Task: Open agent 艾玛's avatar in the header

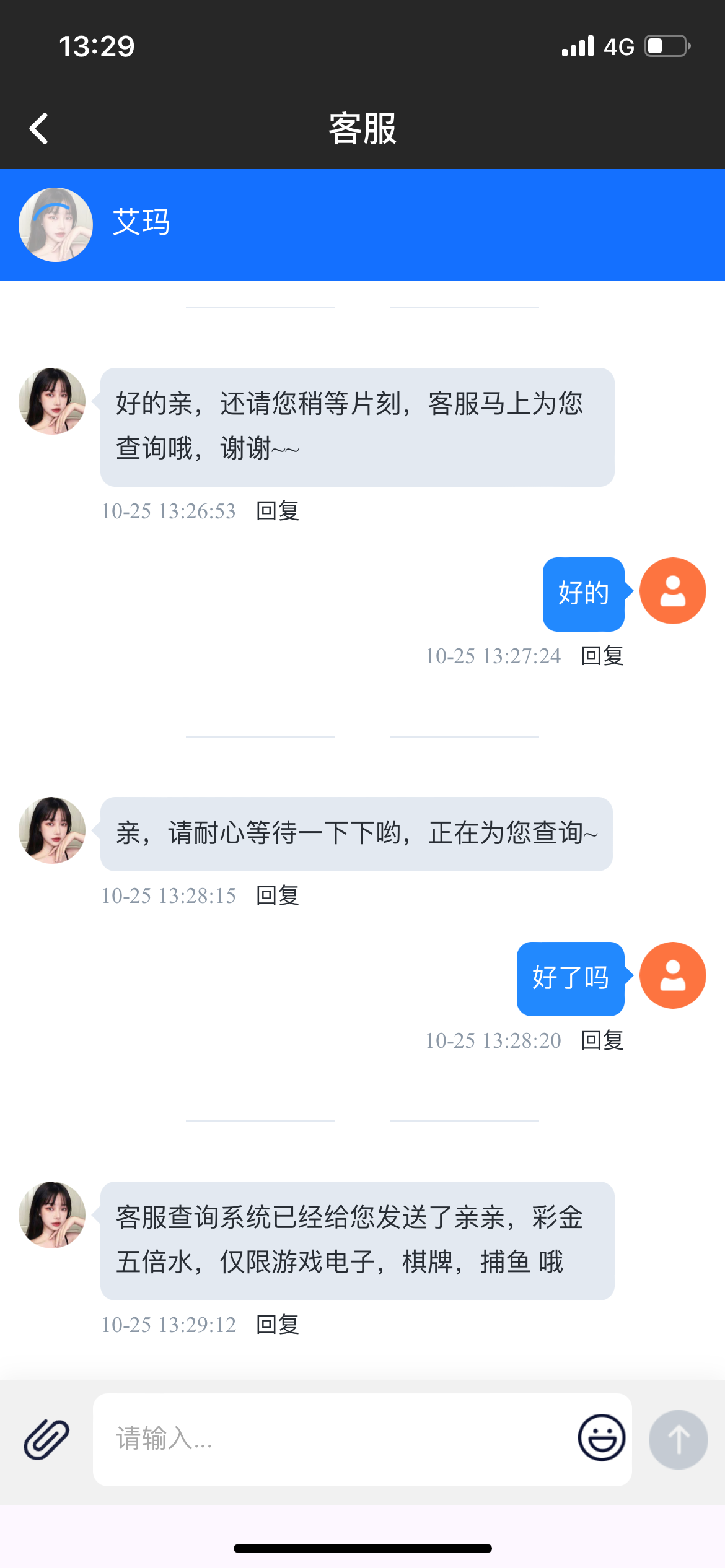Action: point(56,225)
